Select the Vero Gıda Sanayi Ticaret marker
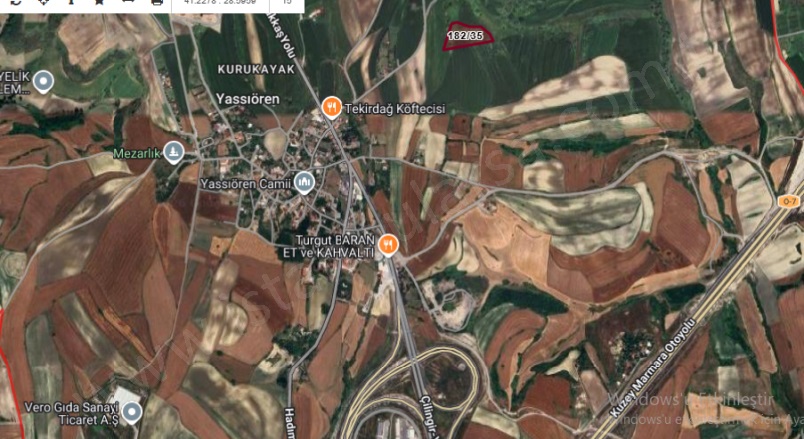 tap(132, 411)
